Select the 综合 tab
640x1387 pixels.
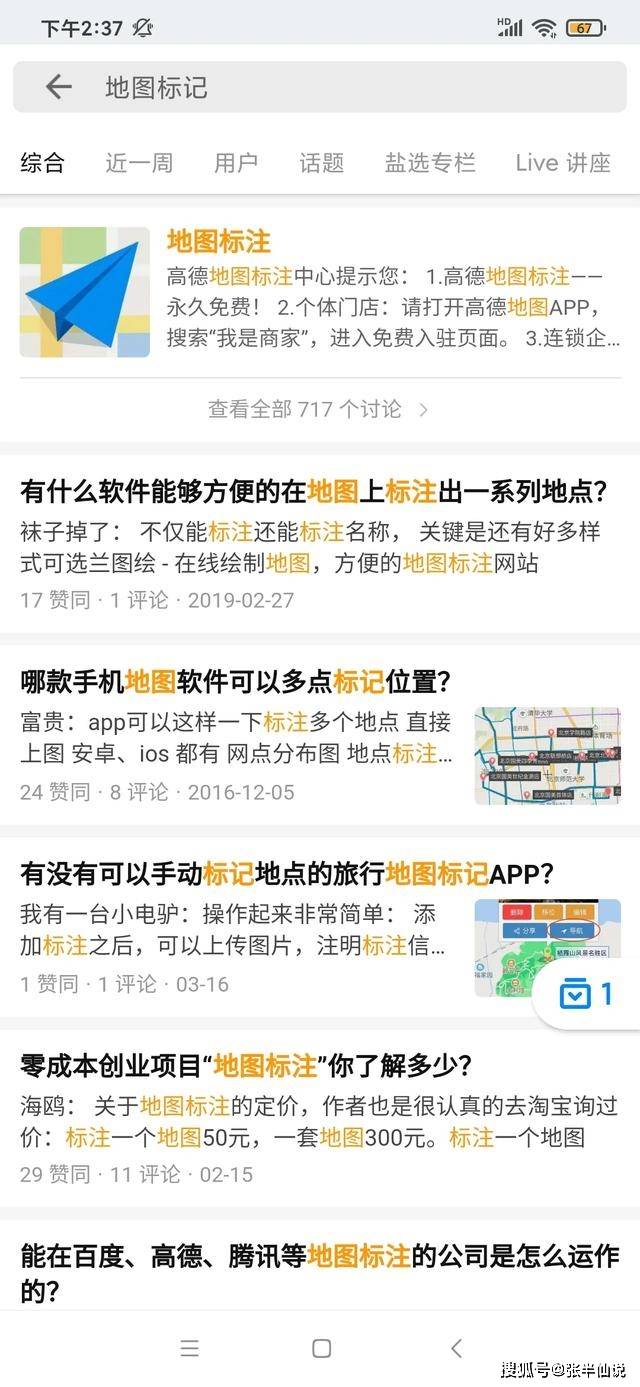42,163
